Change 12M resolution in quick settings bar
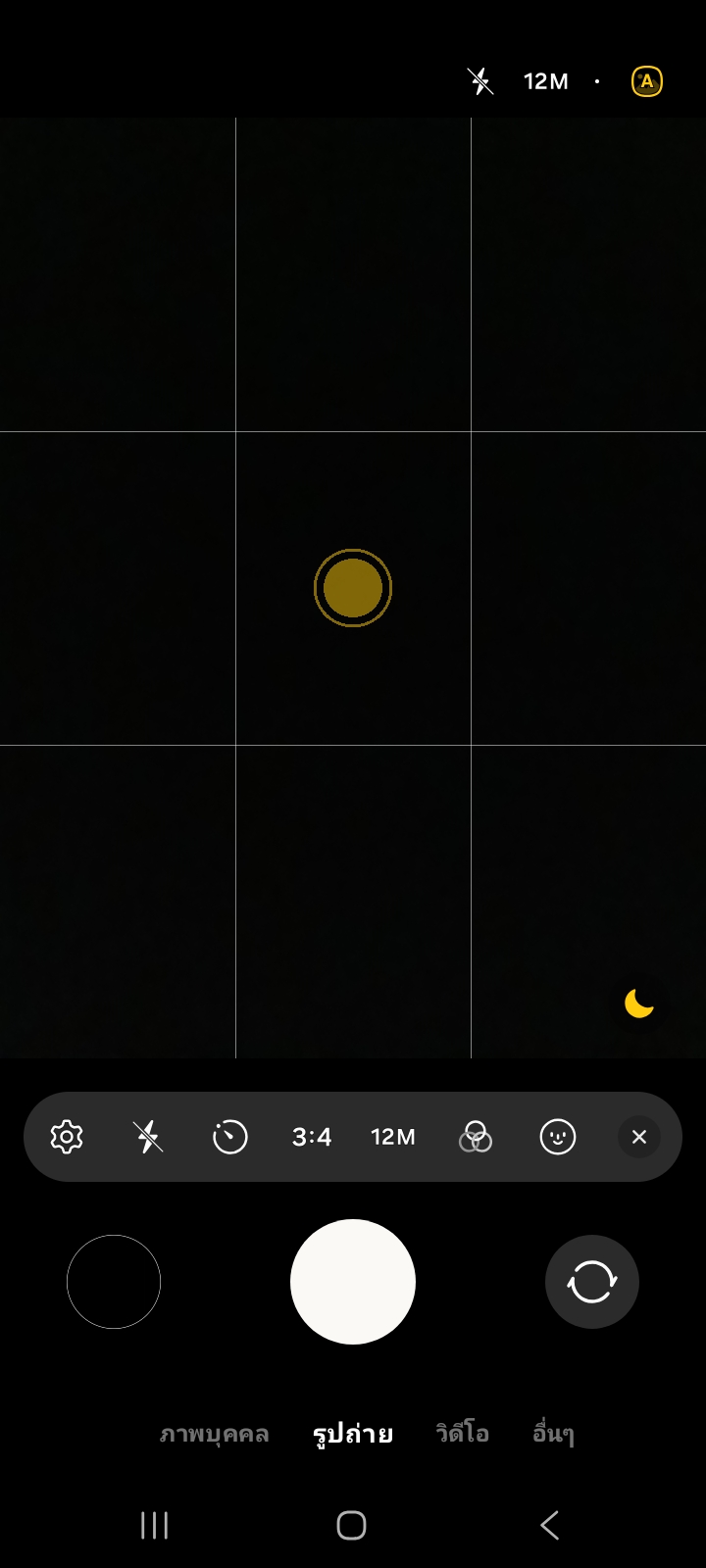The width and height of the screenshot is (706, 1568). click(x=393, y=1137)
